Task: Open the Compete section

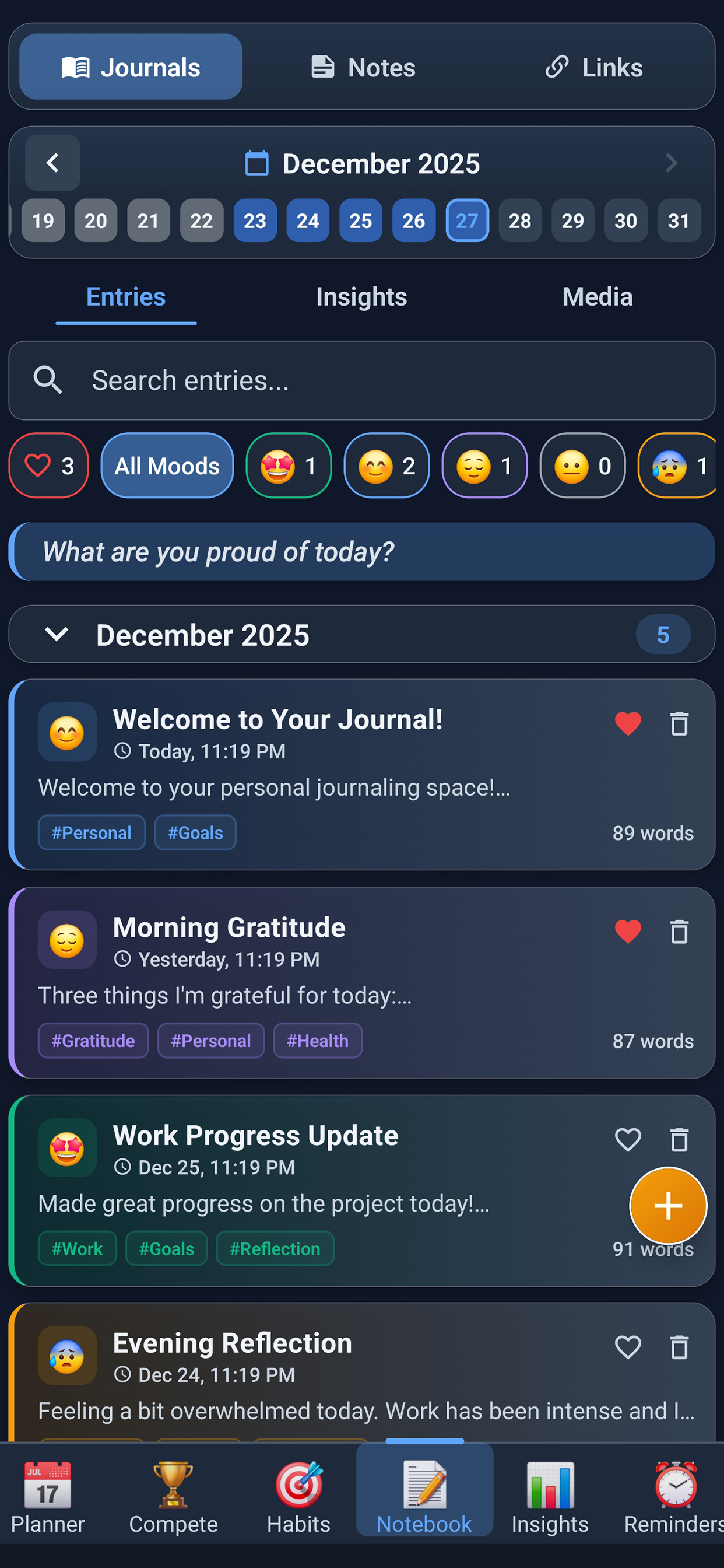Action: click(x=174, y=1497)
